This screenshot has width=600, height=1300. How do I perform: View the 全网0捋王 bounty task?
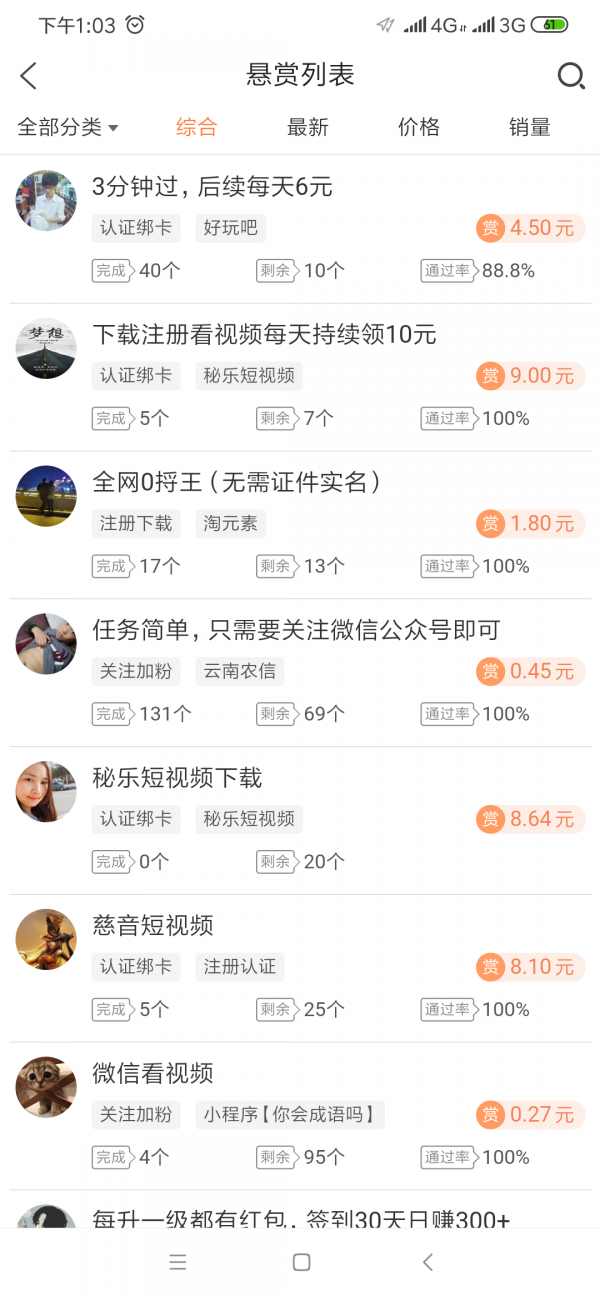pyautogui.click(x=236, y=483)
